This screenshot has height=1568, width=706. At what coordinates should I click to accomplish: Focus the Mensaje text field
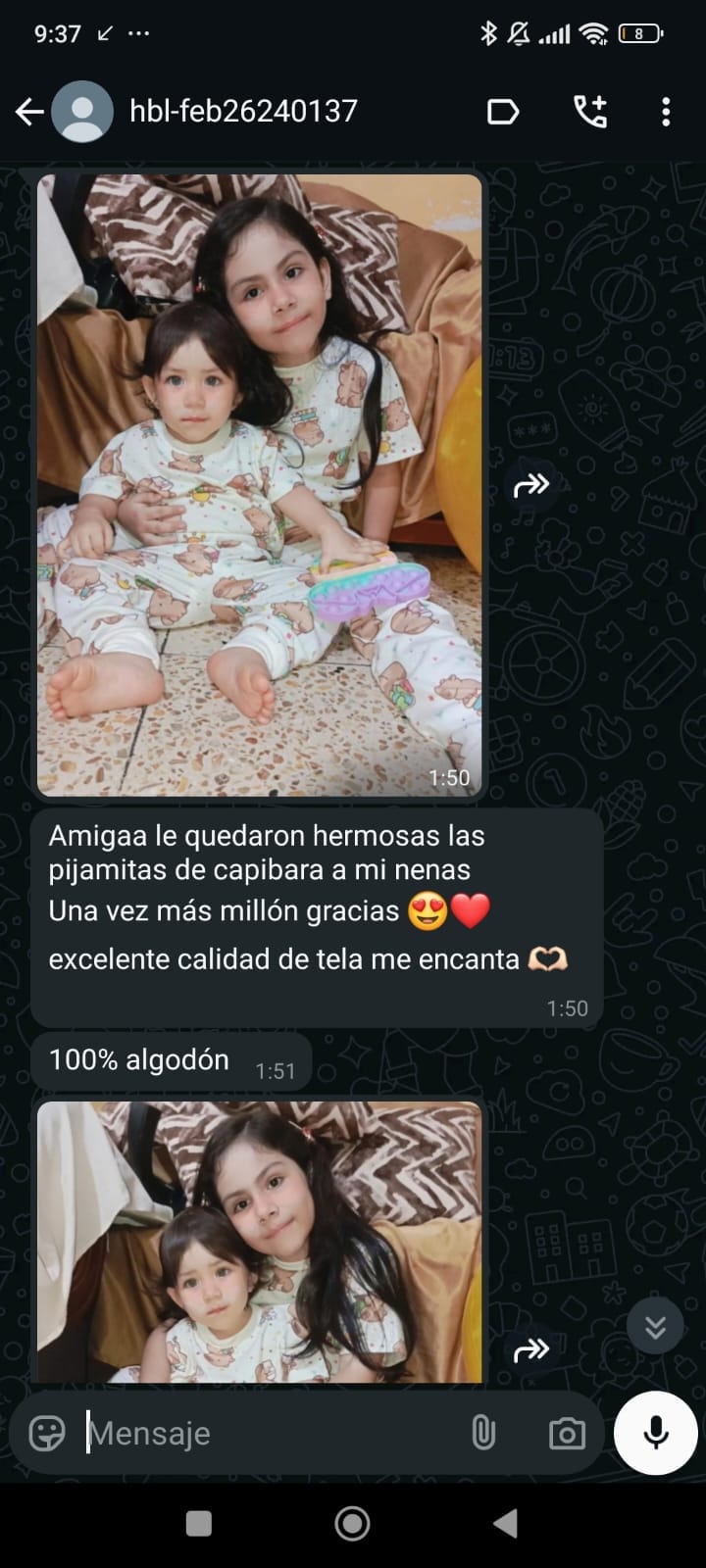(x=265, y=1433)
